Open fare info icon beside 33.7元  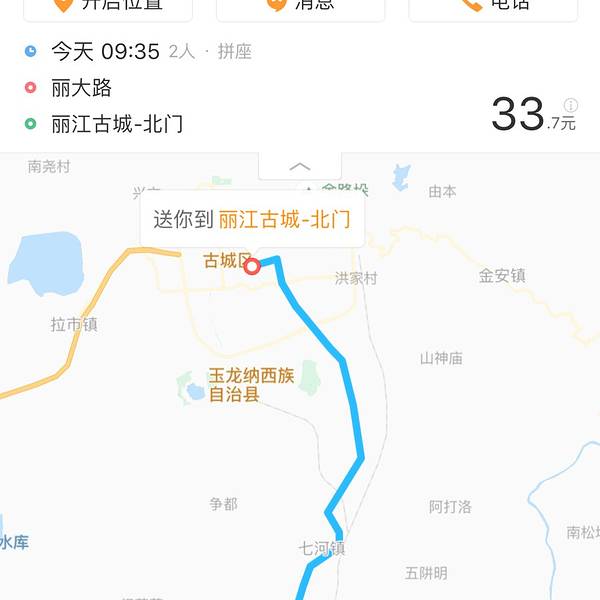(x=571, y=105)
